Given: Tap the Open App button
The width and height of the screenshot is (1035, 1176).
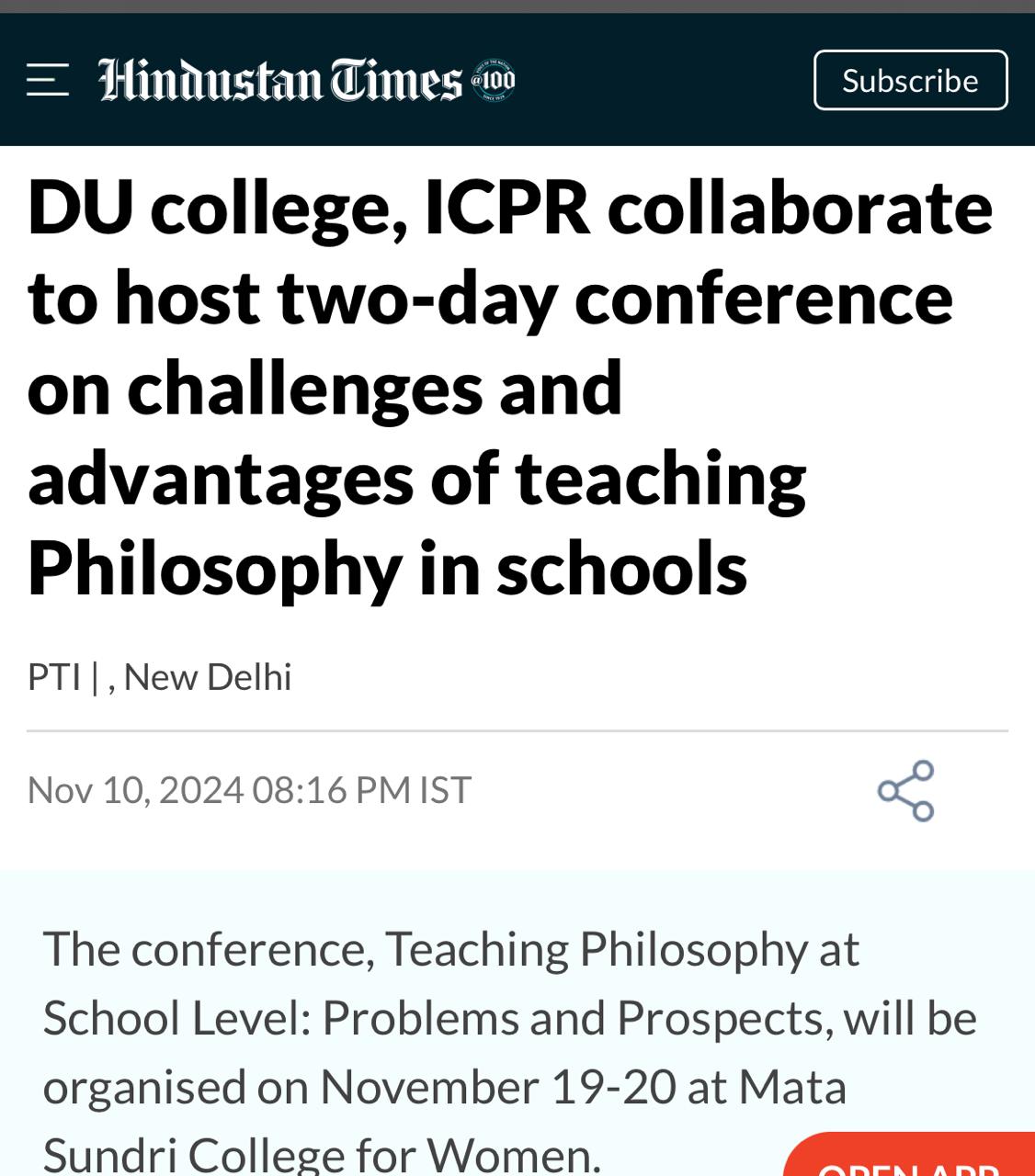Looking at the screenshot, I should pyautogui.click(x=910, y=1161).
